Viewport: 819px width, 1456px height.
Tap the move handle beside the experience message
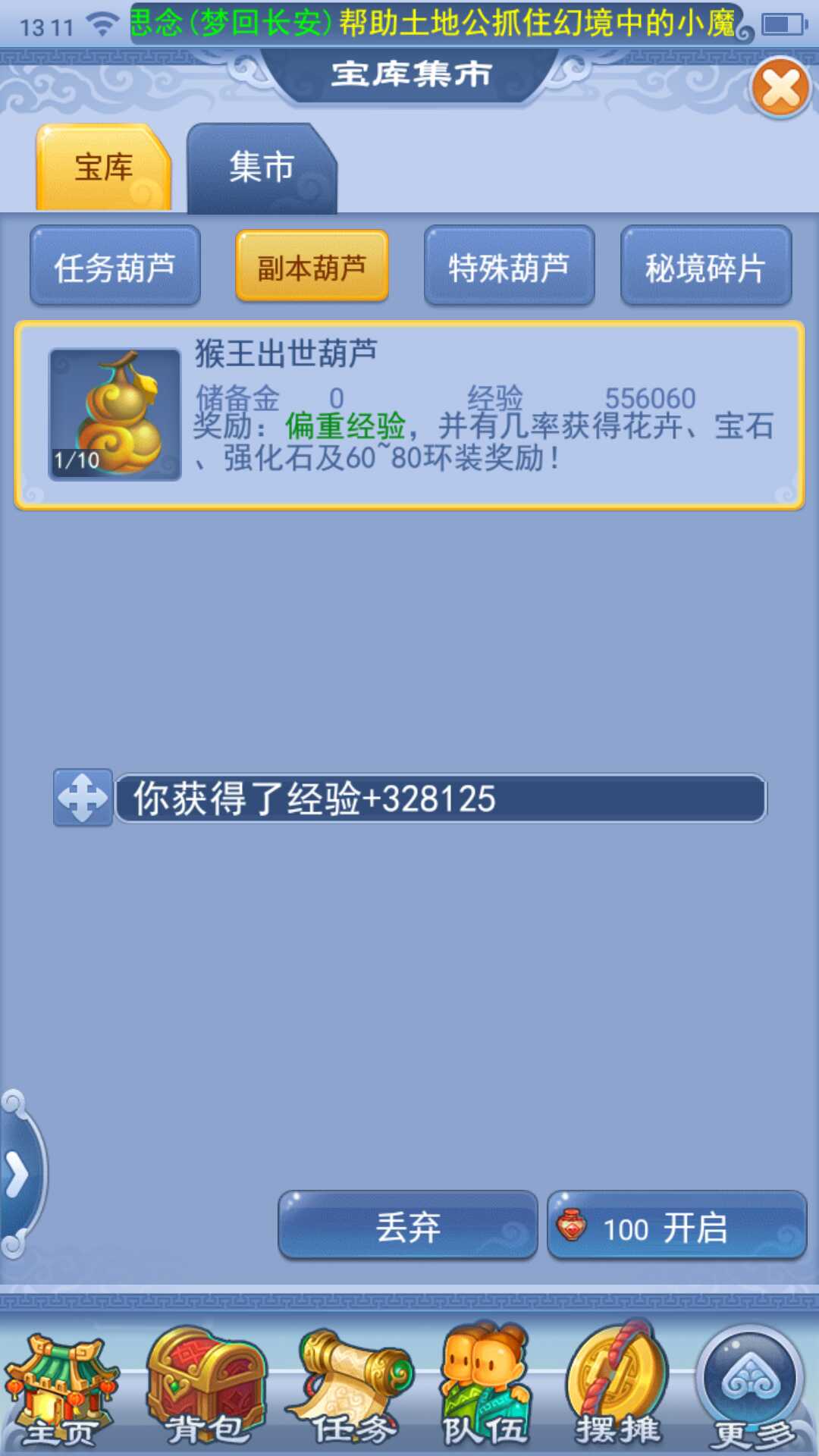[83, 798]
